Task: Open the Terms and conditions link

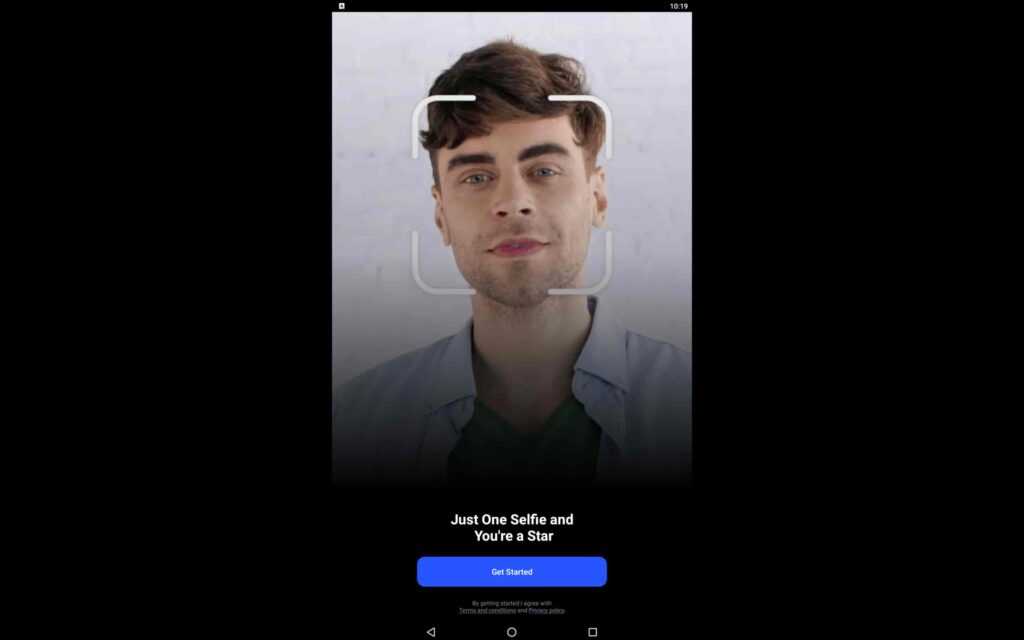Action: (x=487, y=610)
